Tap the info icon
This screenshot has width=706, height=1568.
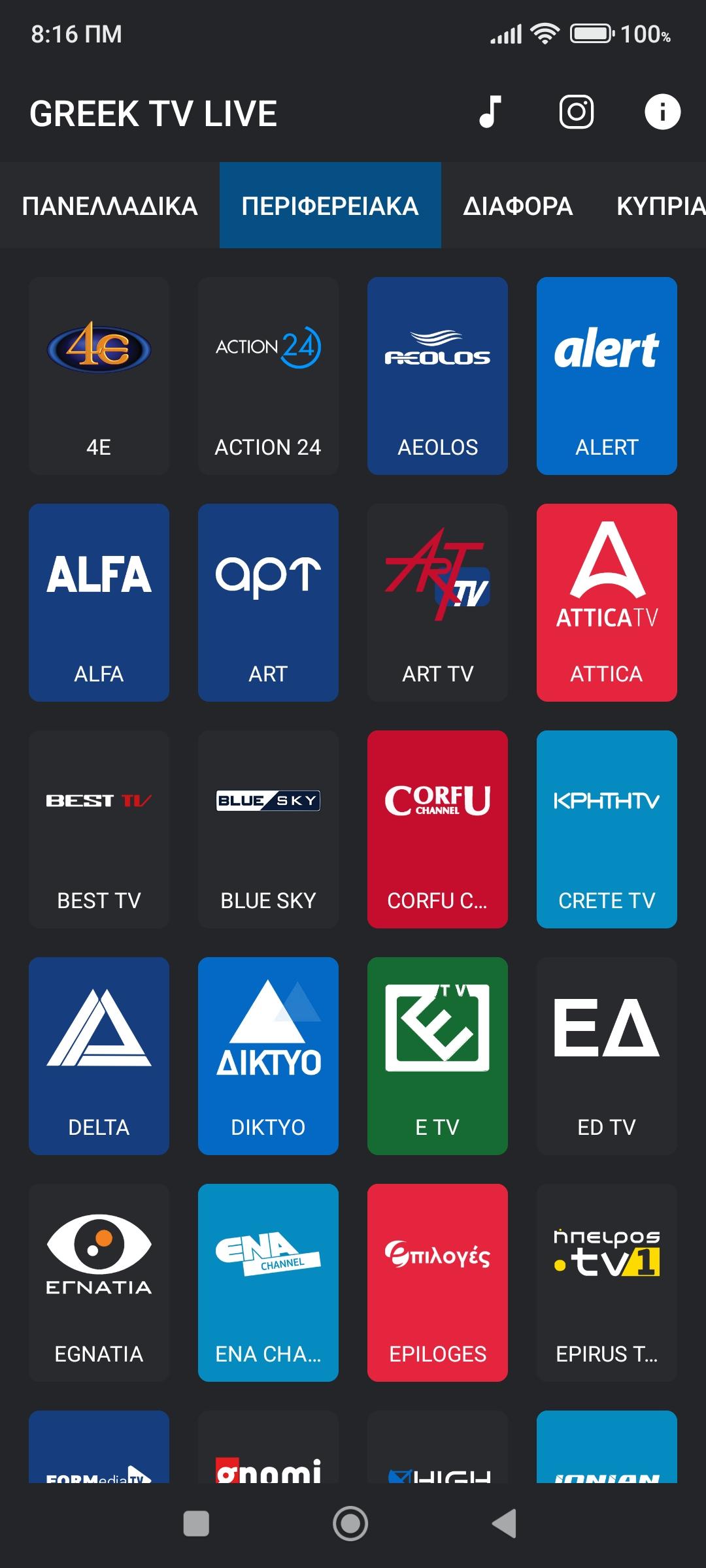(662, 112)
